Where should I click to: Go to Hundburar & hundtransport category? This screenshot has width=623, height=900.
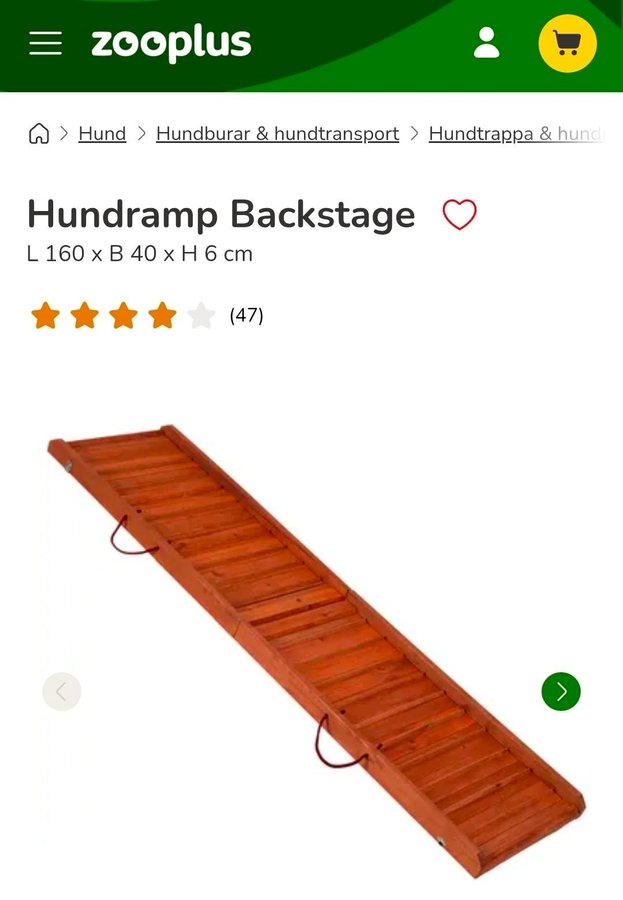tap(277, 134)
